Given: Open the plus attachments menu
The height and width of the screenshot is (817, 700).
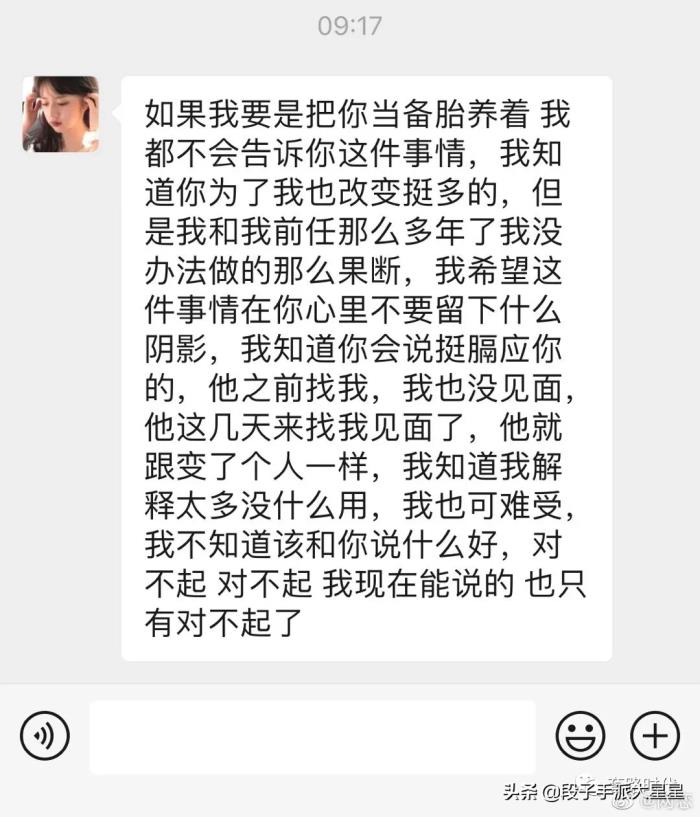Looking at the screenshot, I should [655, 737].
